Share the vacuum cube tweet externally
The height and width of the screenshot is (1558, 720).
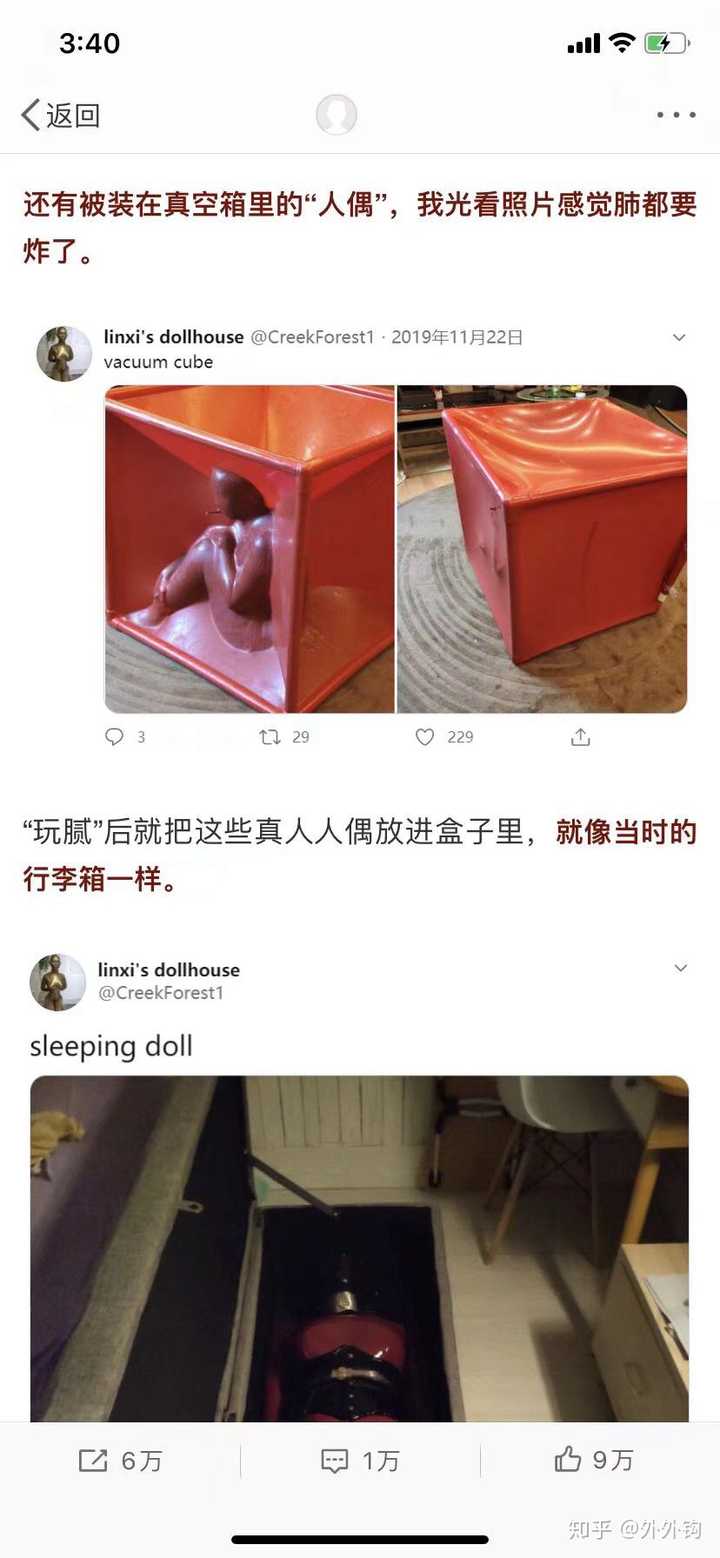(x=580, y=737)
